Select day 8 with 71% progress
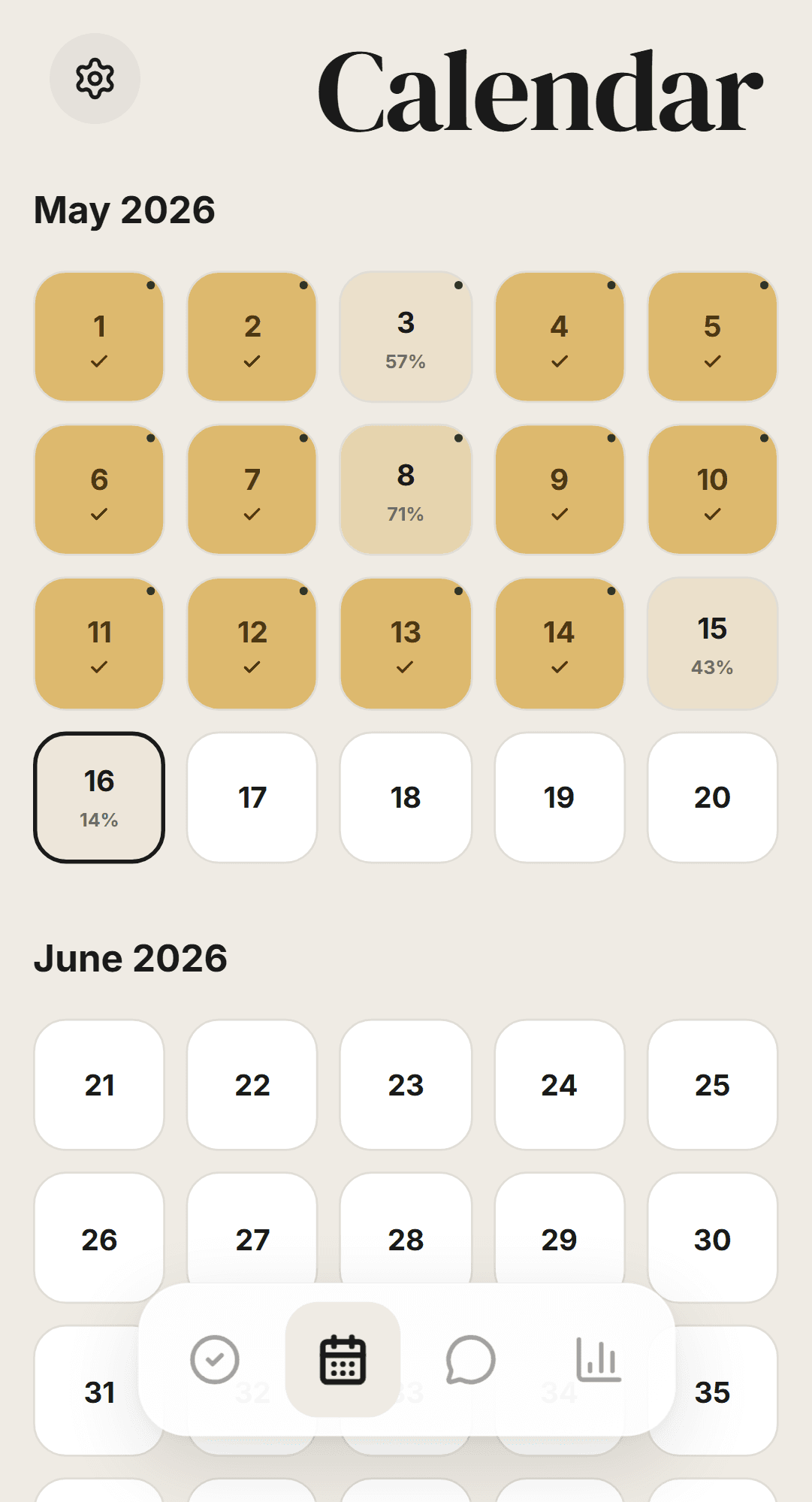Image resolution: width=812 pixels, height=1502 pixels. (406, 490)
